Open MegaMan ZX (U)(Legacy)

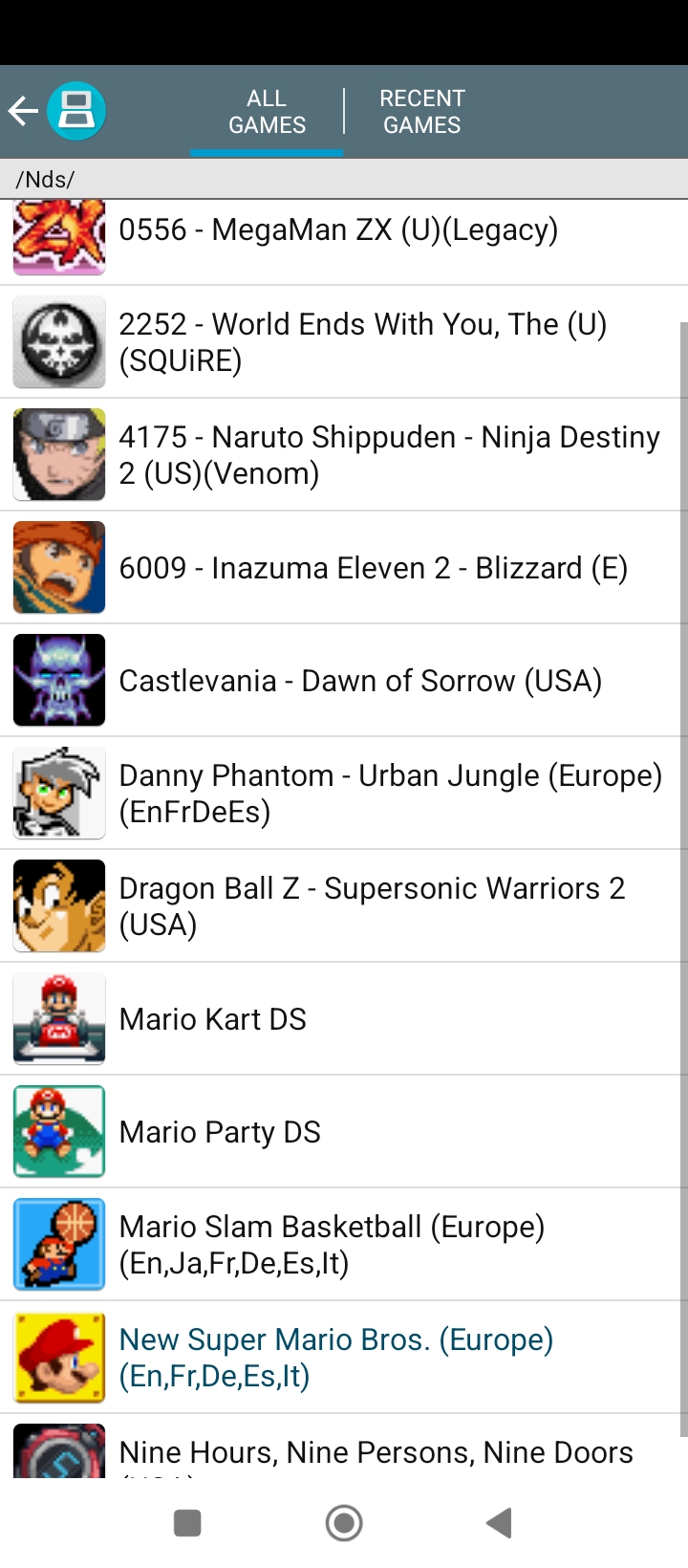pos(337,230)
